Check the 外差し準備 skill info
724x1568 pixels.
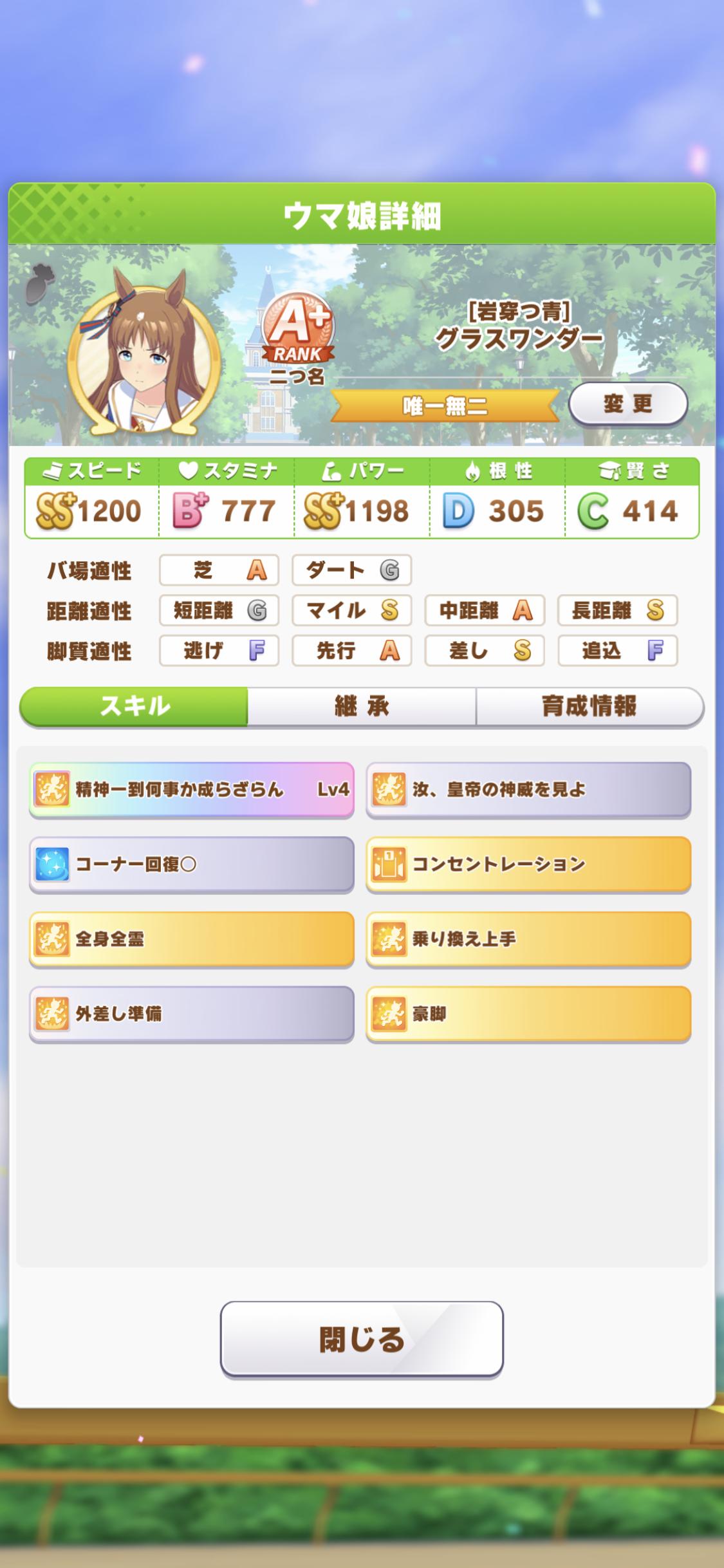click(x=192, y=1014)
